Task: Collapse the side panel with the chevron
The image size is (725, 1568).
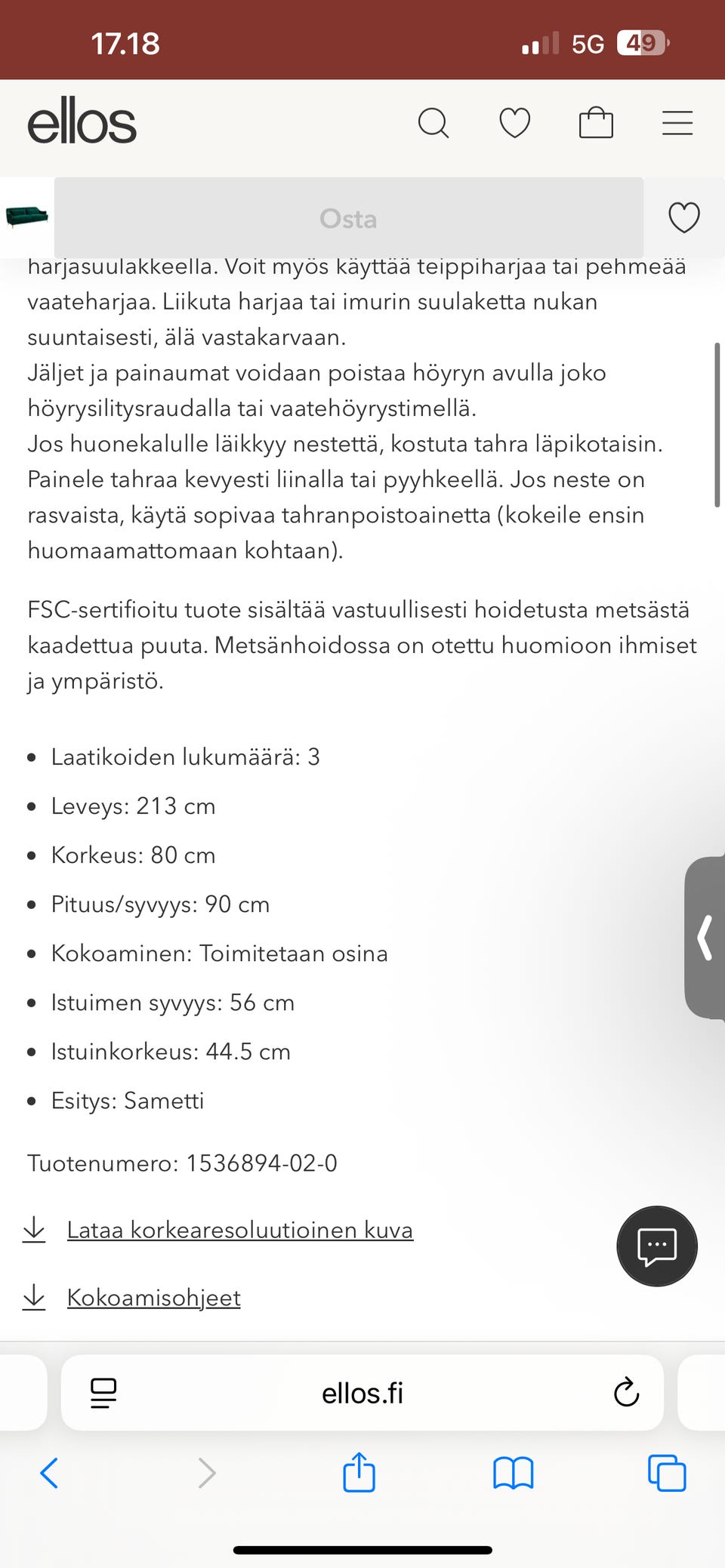Action: coord(705,938)
